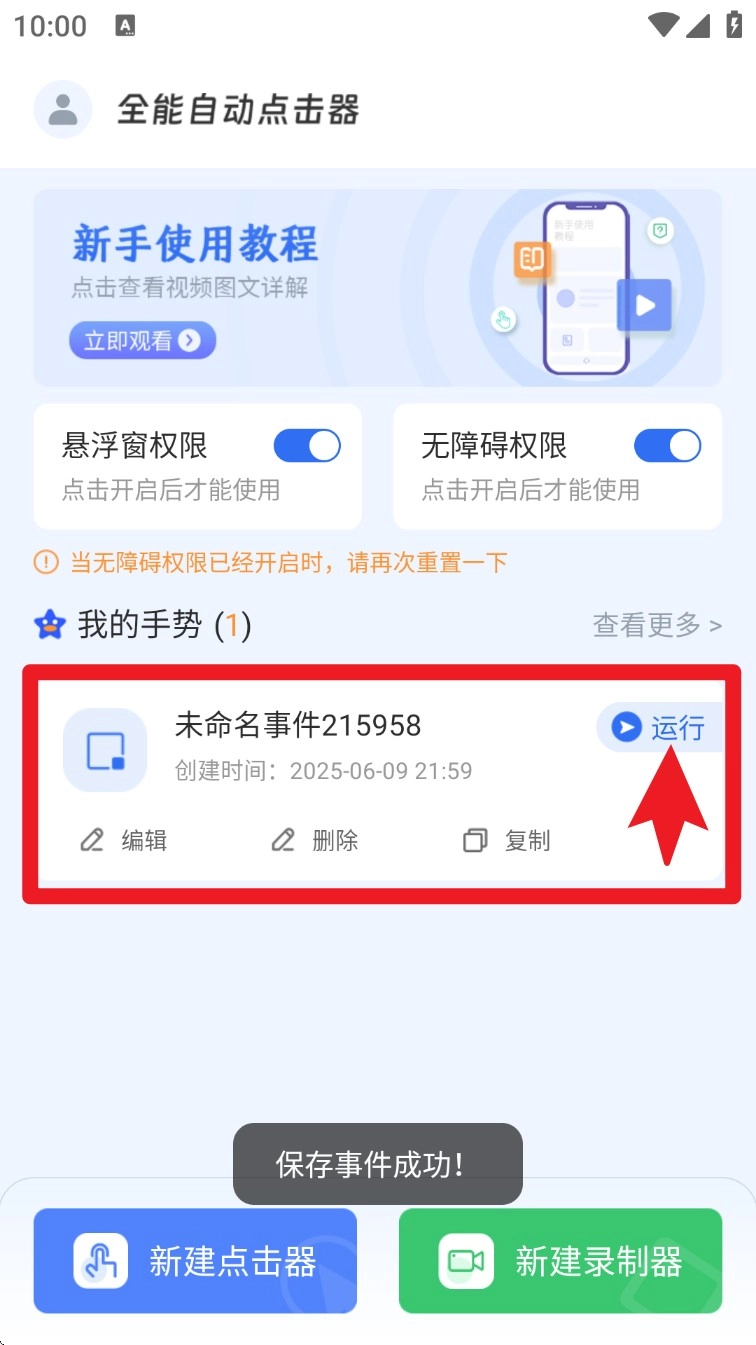Screen dimensions: 756x1345
Task: Delete the event 未命名事件215958
Action: (x=315, y=841)
